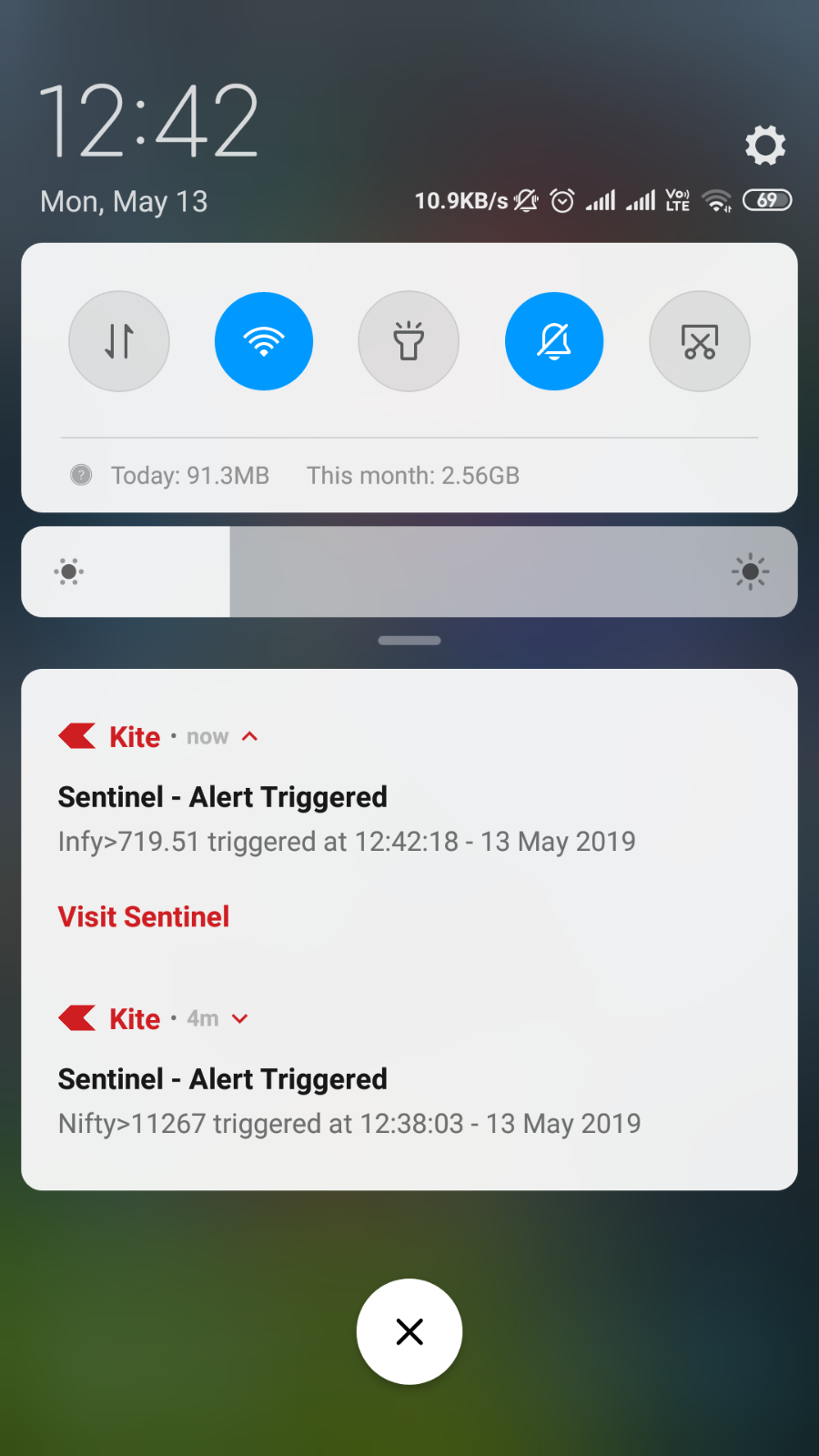Toggle mobile data on

(x=119, y=341)
